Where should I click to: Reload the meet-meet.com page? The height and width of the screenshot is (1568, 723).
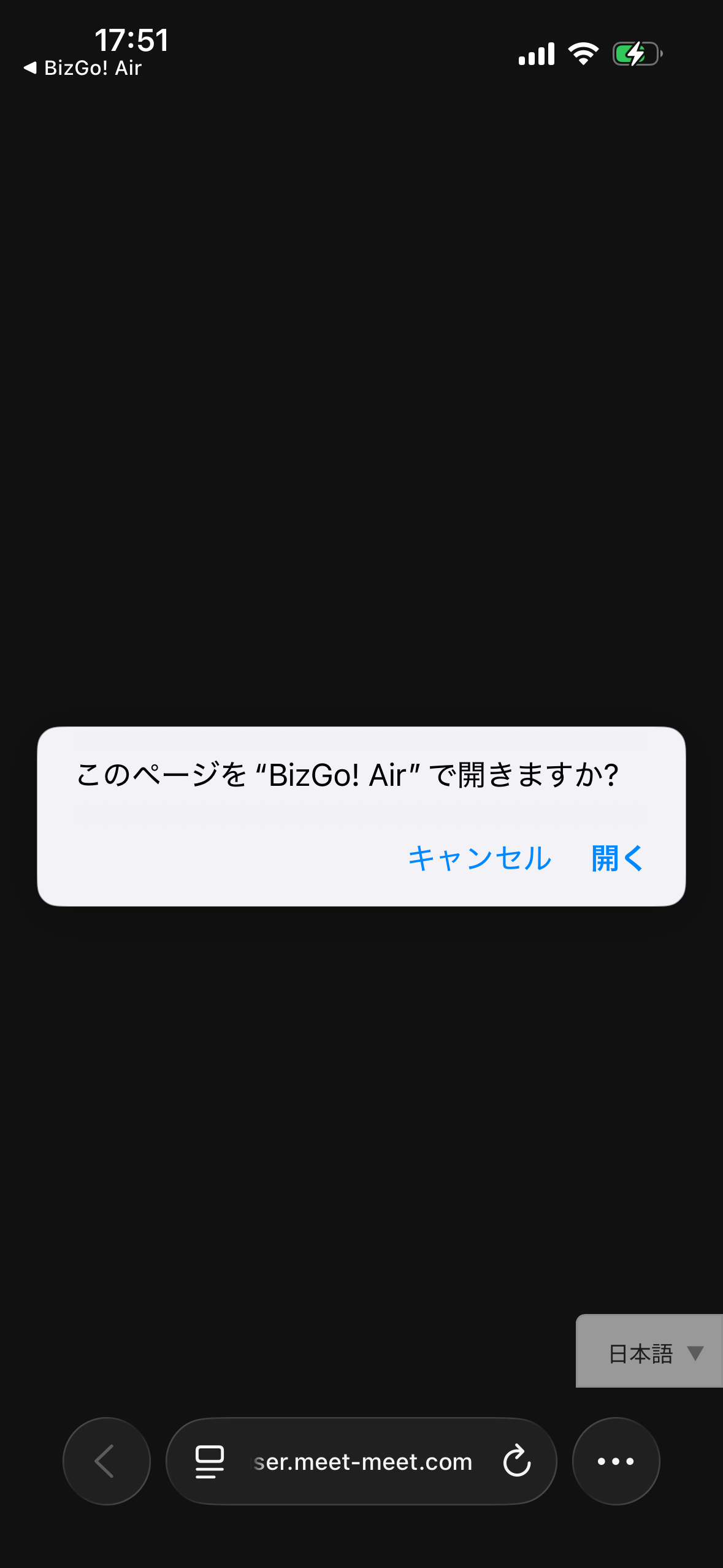coord(516,1461)
